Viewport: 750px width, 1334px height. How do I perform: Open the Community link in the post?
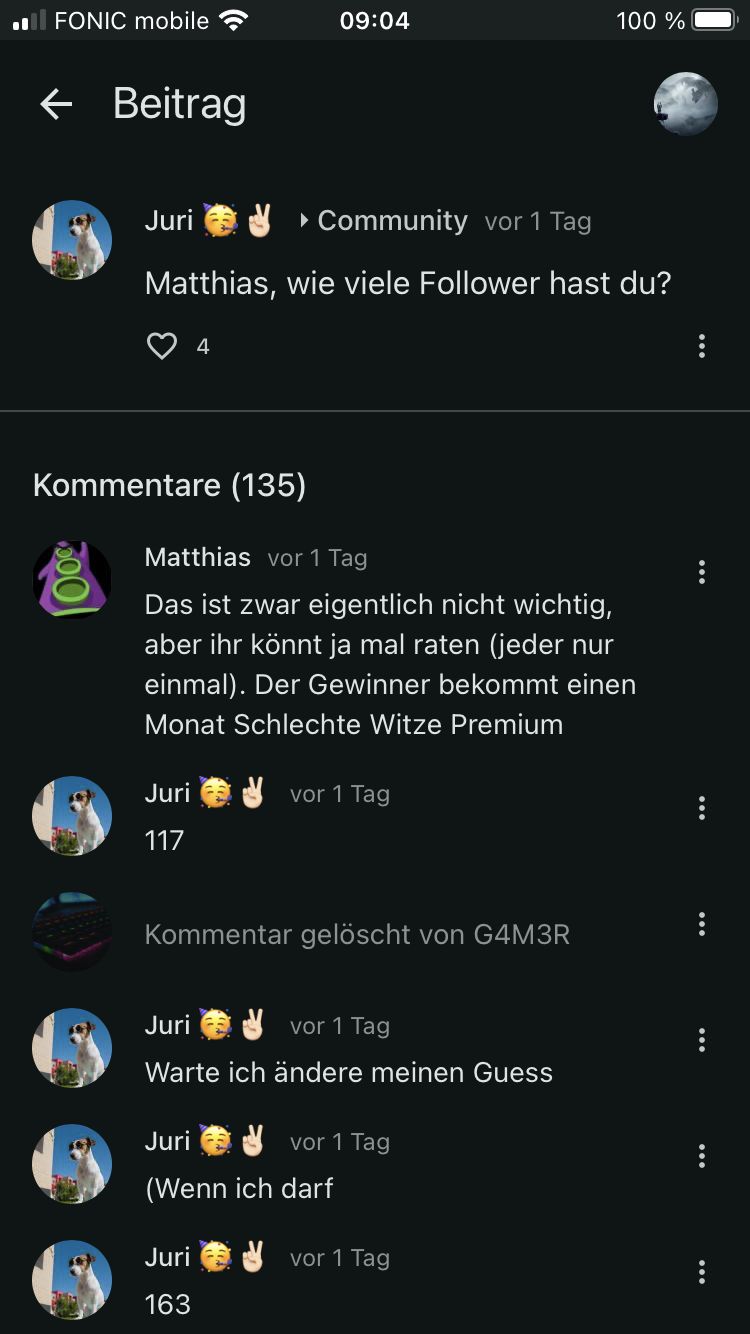[391, 221]
